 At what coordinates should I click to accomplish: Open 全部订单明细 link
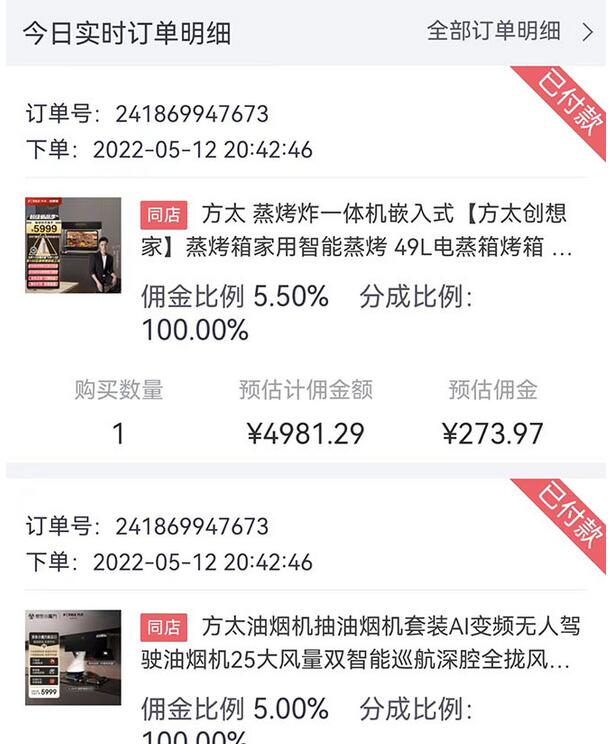[x=509, y=31]
